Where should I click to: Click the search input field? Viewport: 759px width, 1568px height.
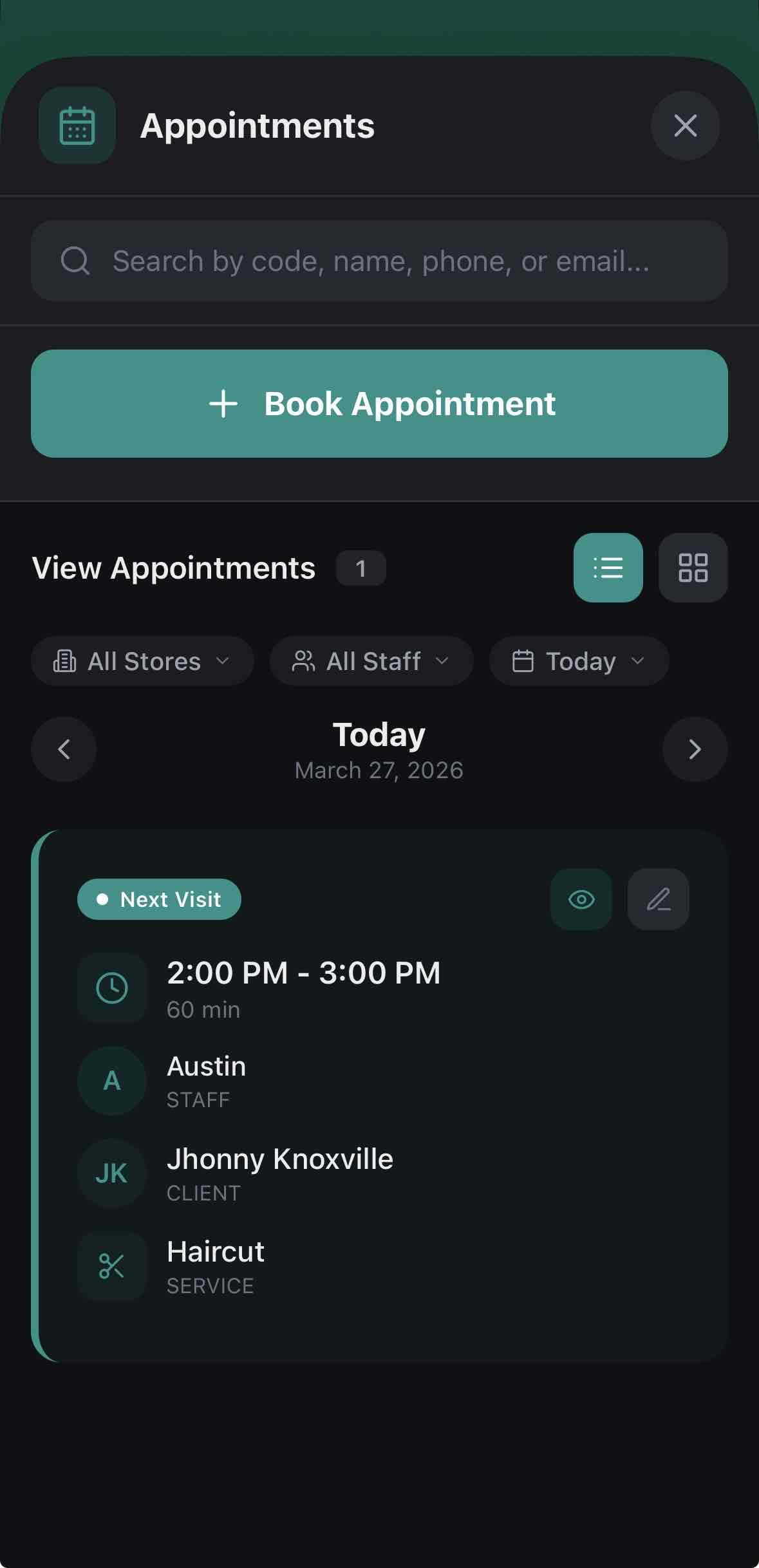(x=379, y=261)
